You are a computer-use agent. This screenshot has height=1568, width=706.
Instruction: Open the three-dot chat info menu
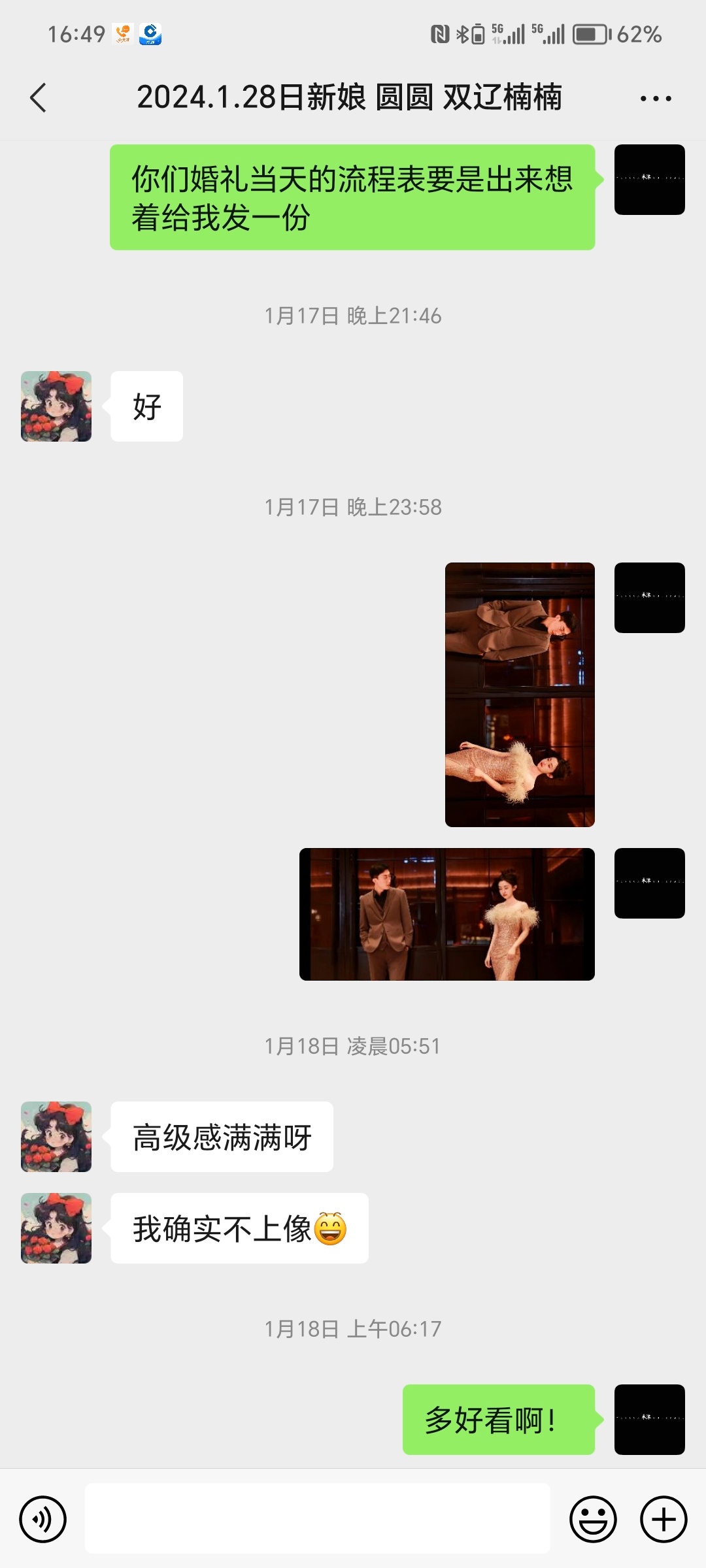[655, 99]
